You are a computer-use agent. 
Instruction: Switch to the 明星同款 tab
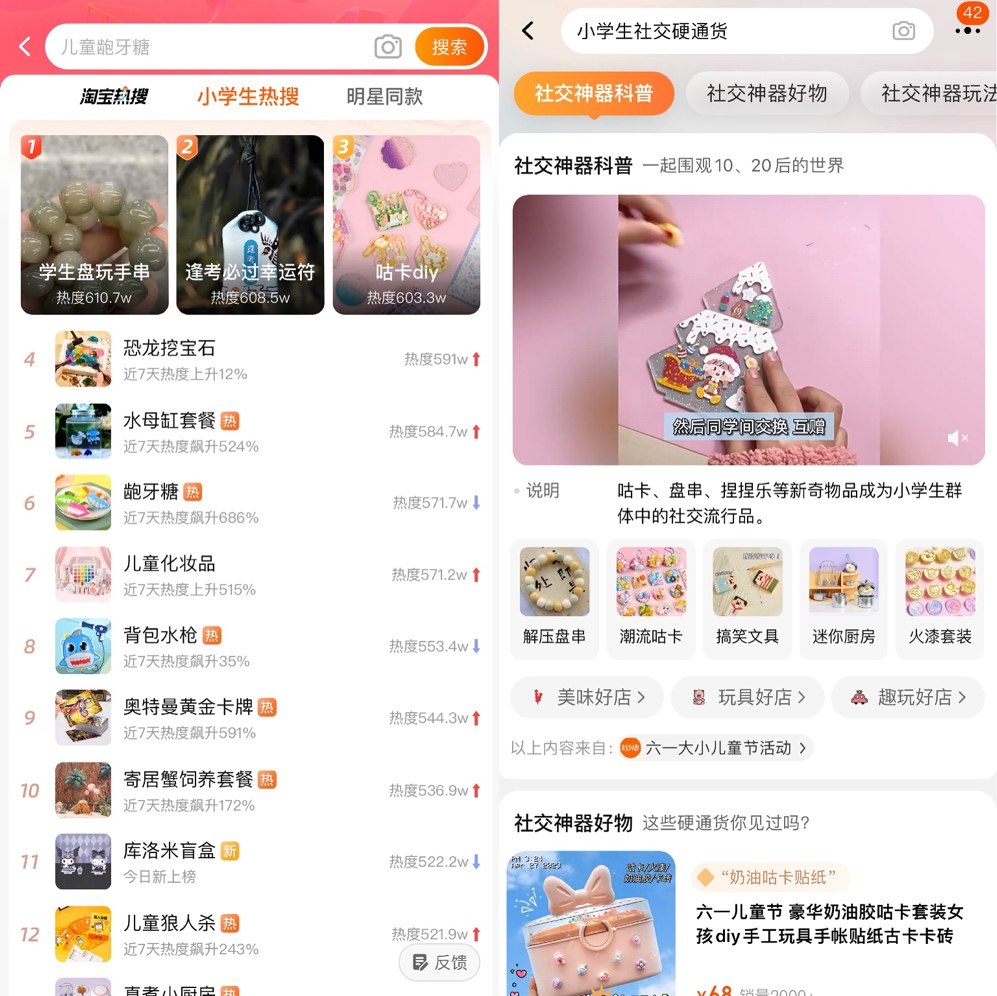coord(384,97)
